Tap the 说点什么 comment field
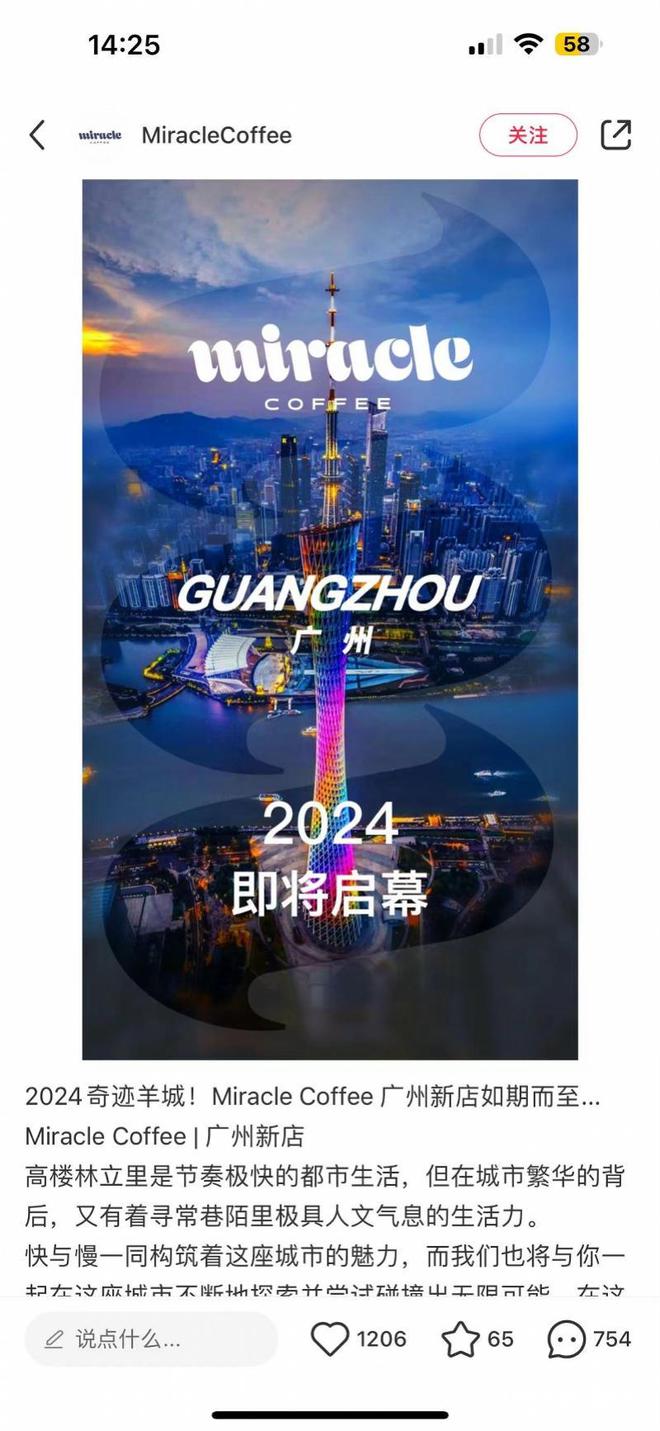Image resolution: width=660 pixels, height=1431 pixels. [150, 1339]
